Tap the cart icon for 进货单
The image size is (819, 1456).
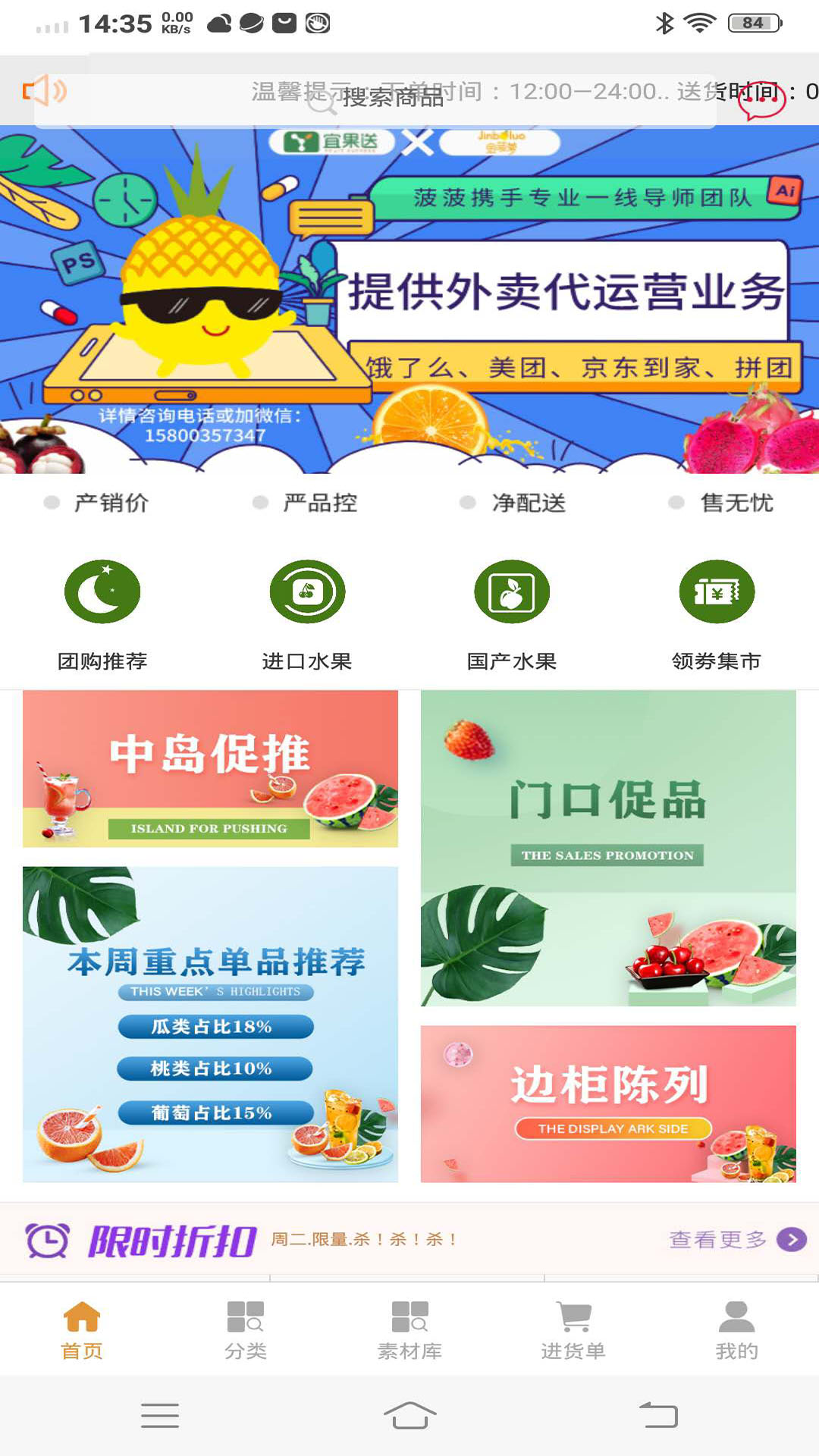tap(573, 1314)
